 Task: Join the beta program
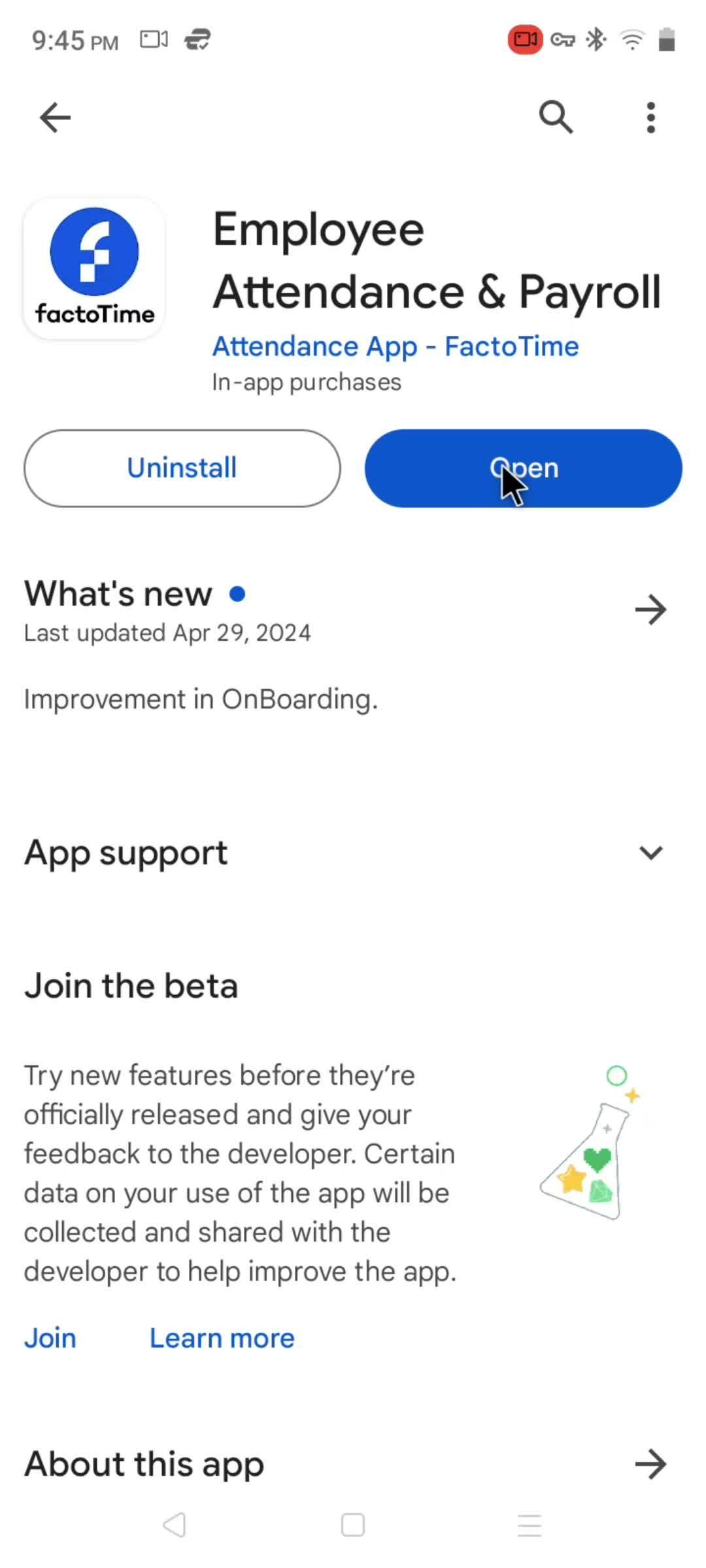pos(50,1339)
